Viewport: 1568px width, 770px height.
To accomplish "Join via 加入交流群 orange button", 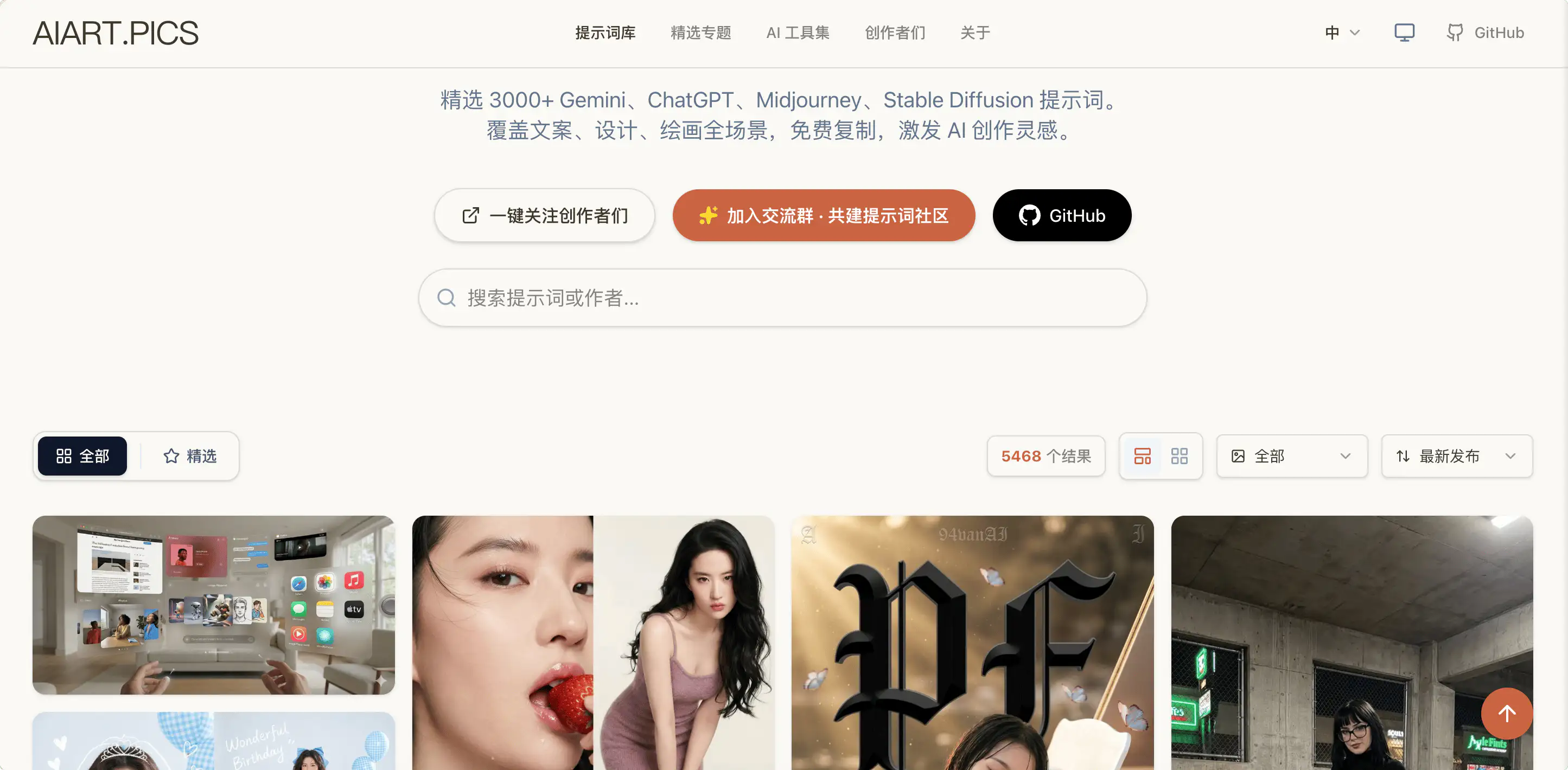I will [x=824, y=215].
